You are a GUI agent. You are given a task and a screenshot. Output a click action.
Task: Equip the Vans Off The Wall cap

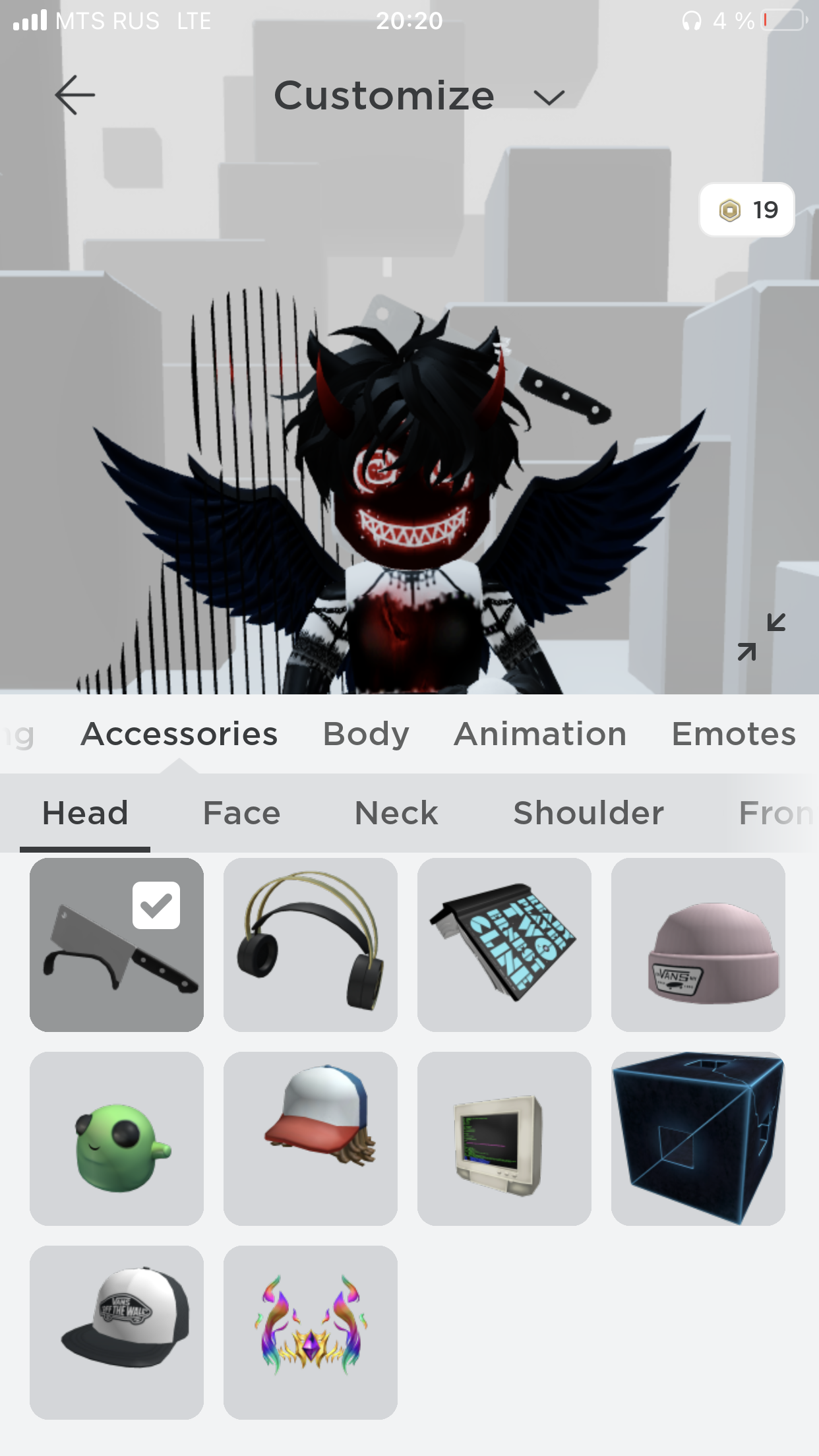click(117, 1332)
